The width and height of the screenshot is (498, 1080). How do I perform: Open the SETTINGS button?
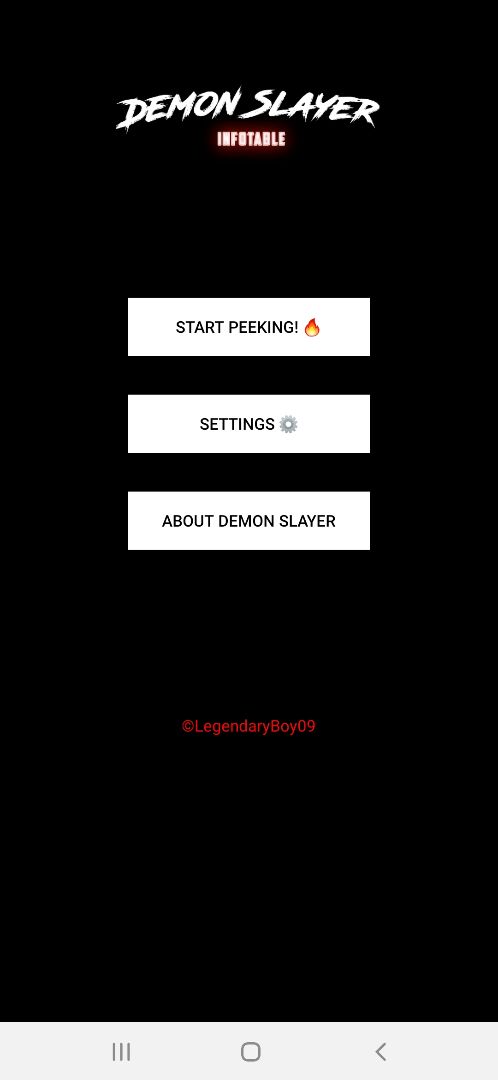point(249,424)
